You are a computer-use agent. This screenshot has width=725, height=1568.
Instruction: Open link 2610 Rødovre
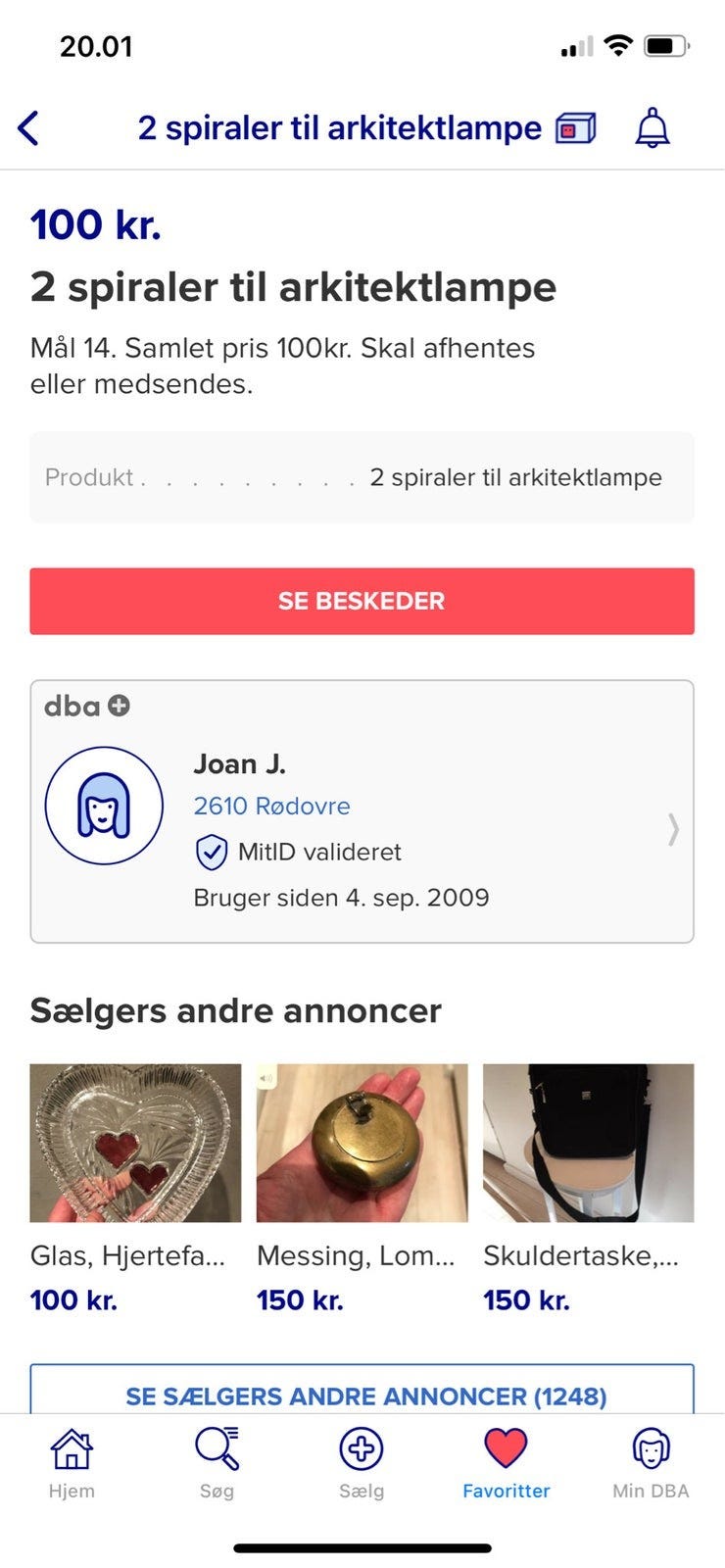point(272,806)
